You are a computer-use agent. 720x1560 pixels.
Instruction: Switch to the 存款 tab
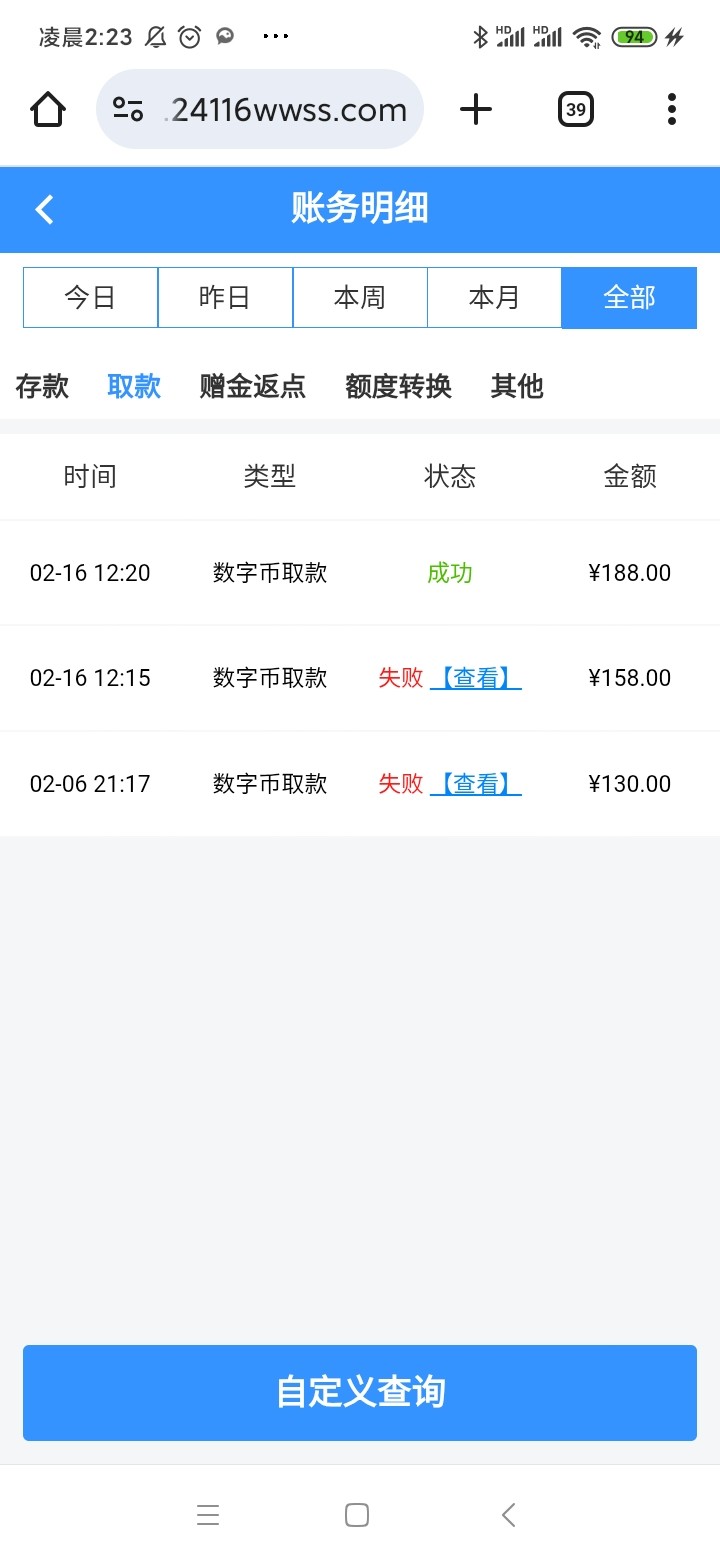point(42,386)
